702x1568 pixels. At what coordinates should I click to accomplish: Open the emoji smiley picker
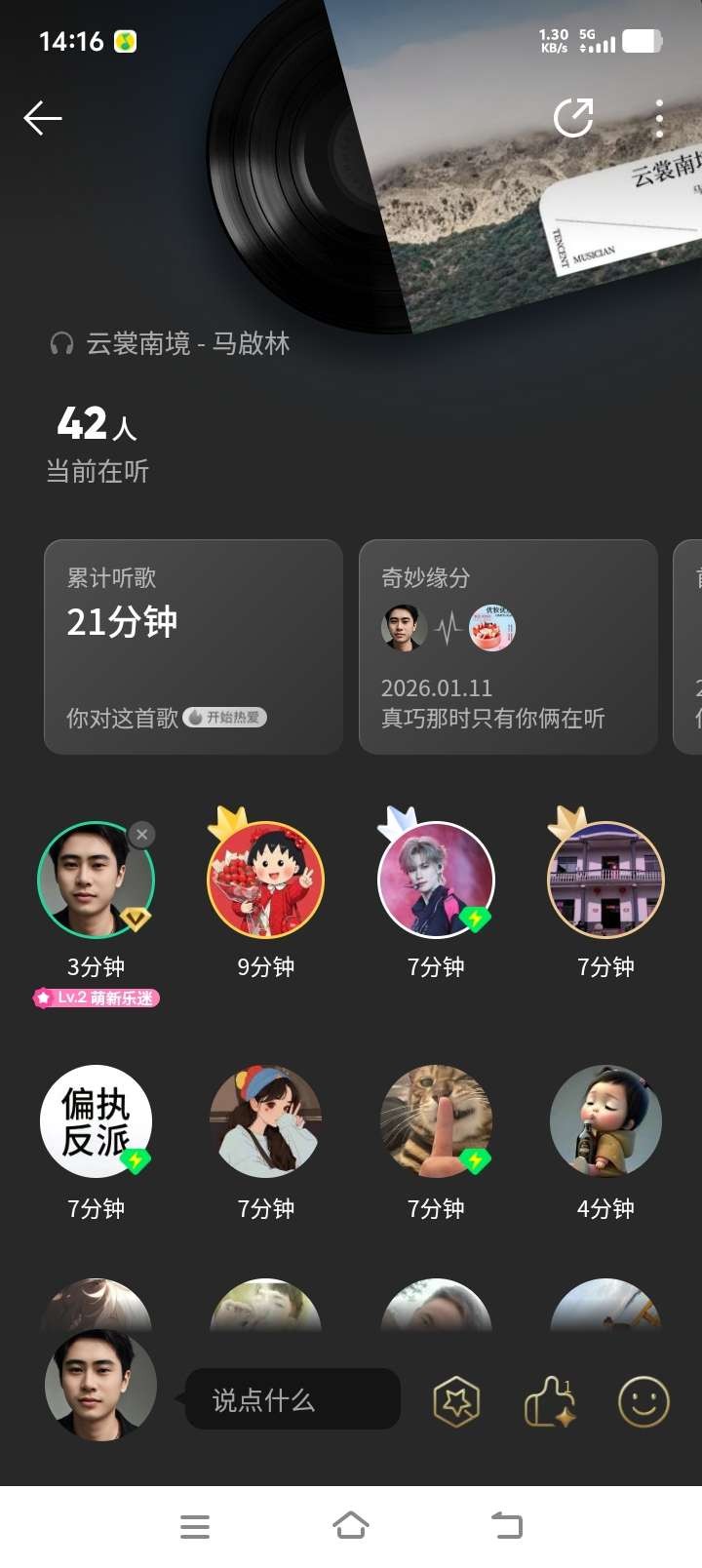click(643, 1402)
